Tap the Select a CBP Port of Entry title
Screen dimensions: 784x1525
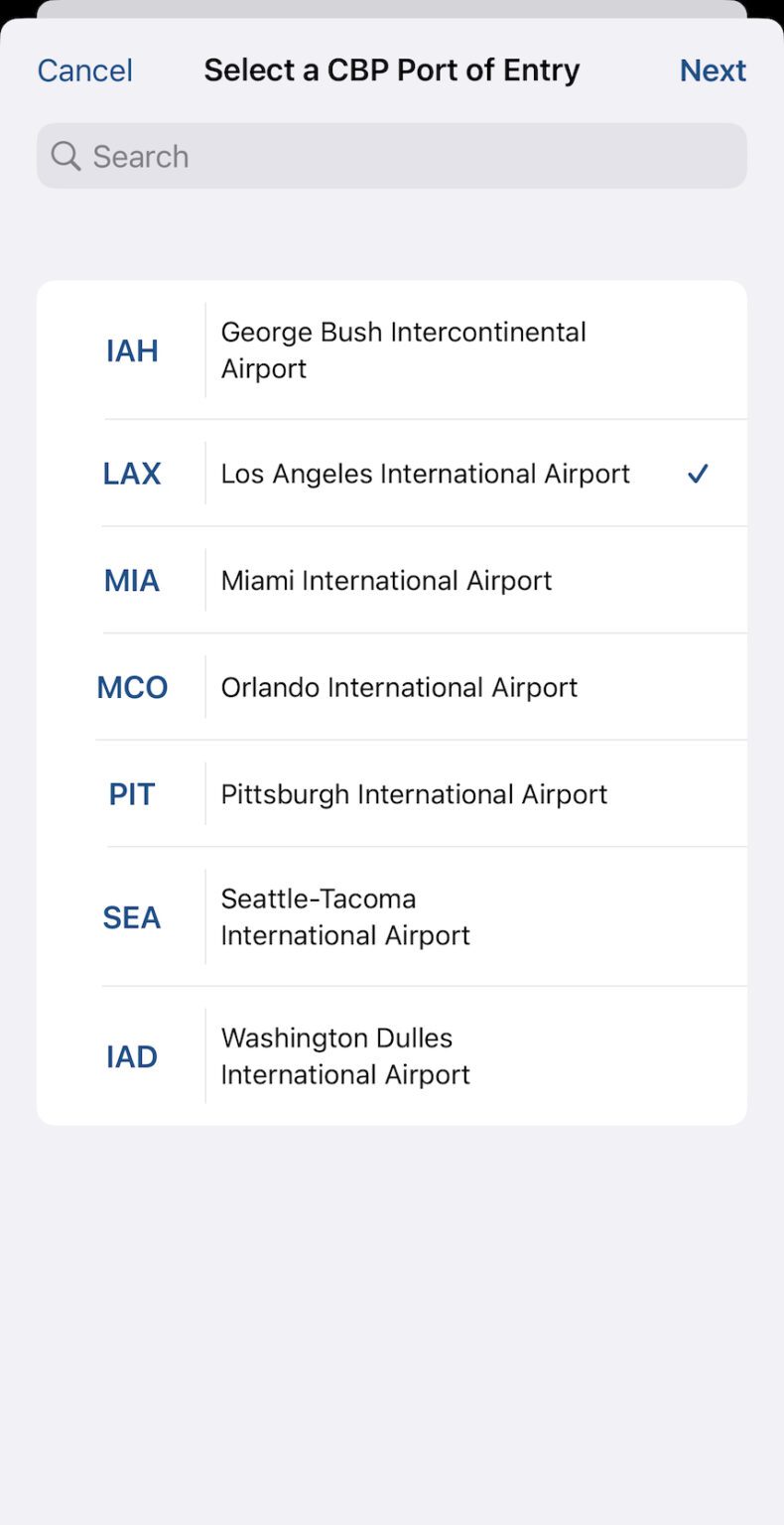tap(392, 69)
